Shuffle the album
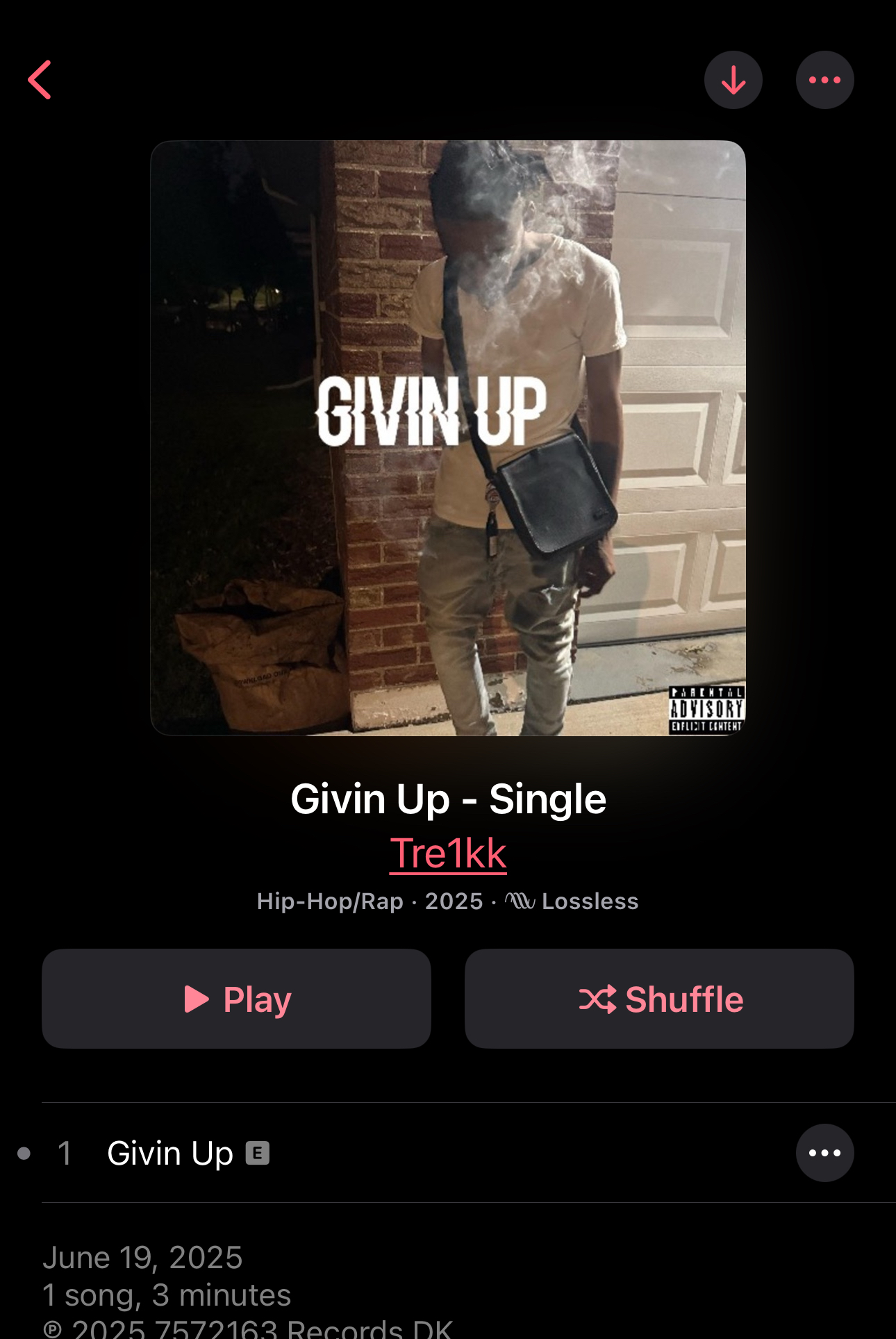The height and width of the screenshot is (1339, 896). tap(659, 999)
